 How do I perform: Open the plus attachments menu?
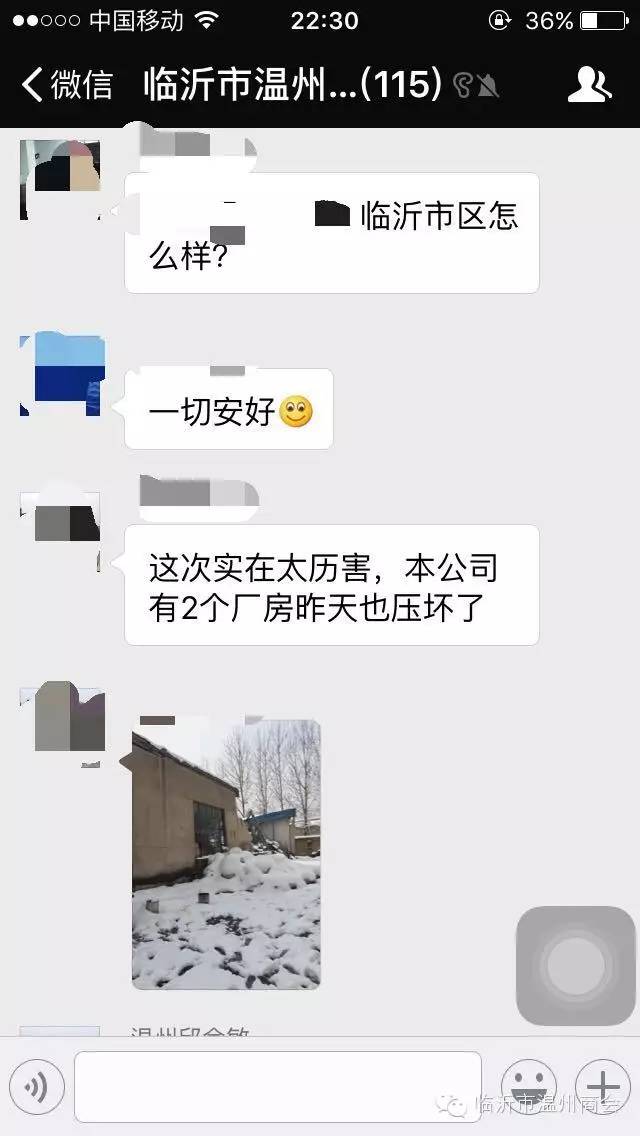pos(602,1085)
